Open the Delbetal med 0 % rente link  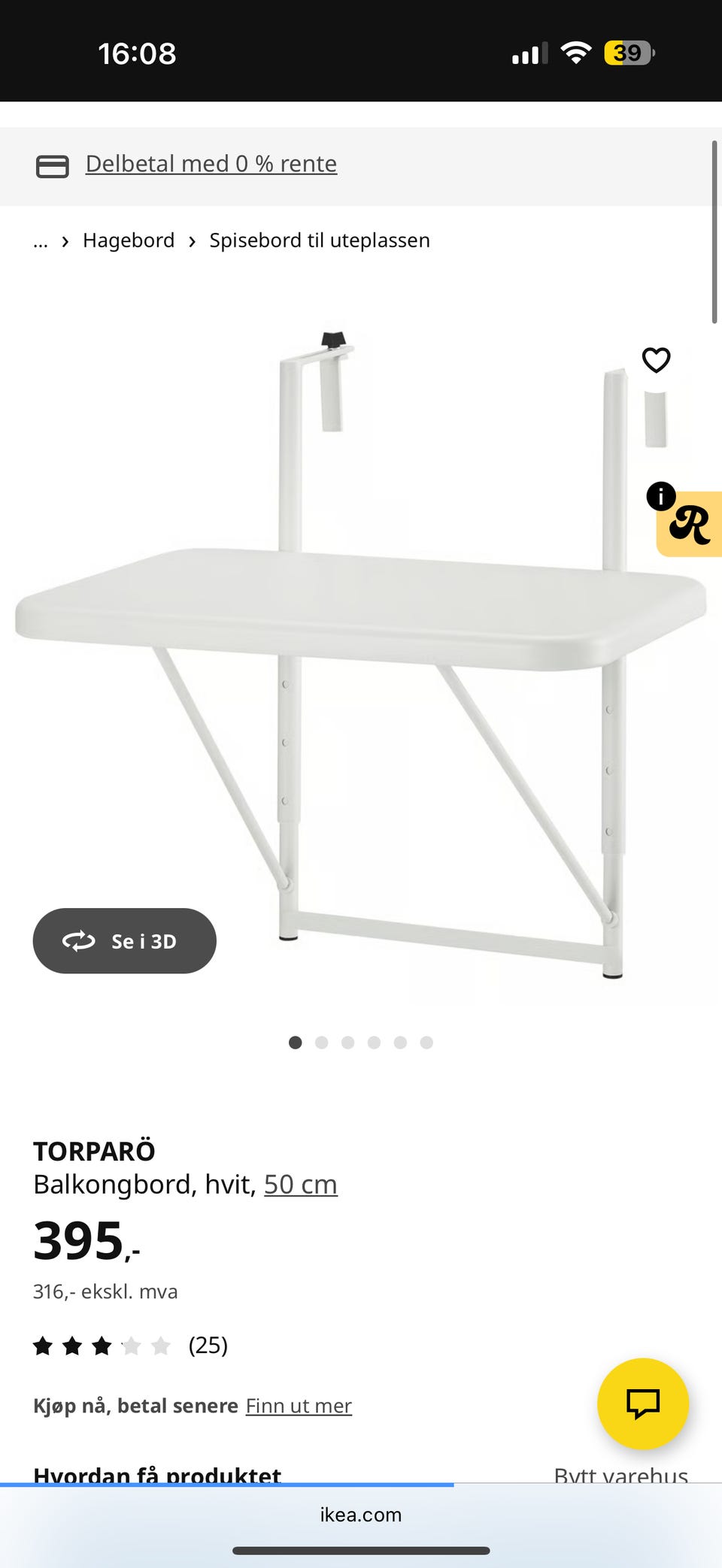(211, 164)
